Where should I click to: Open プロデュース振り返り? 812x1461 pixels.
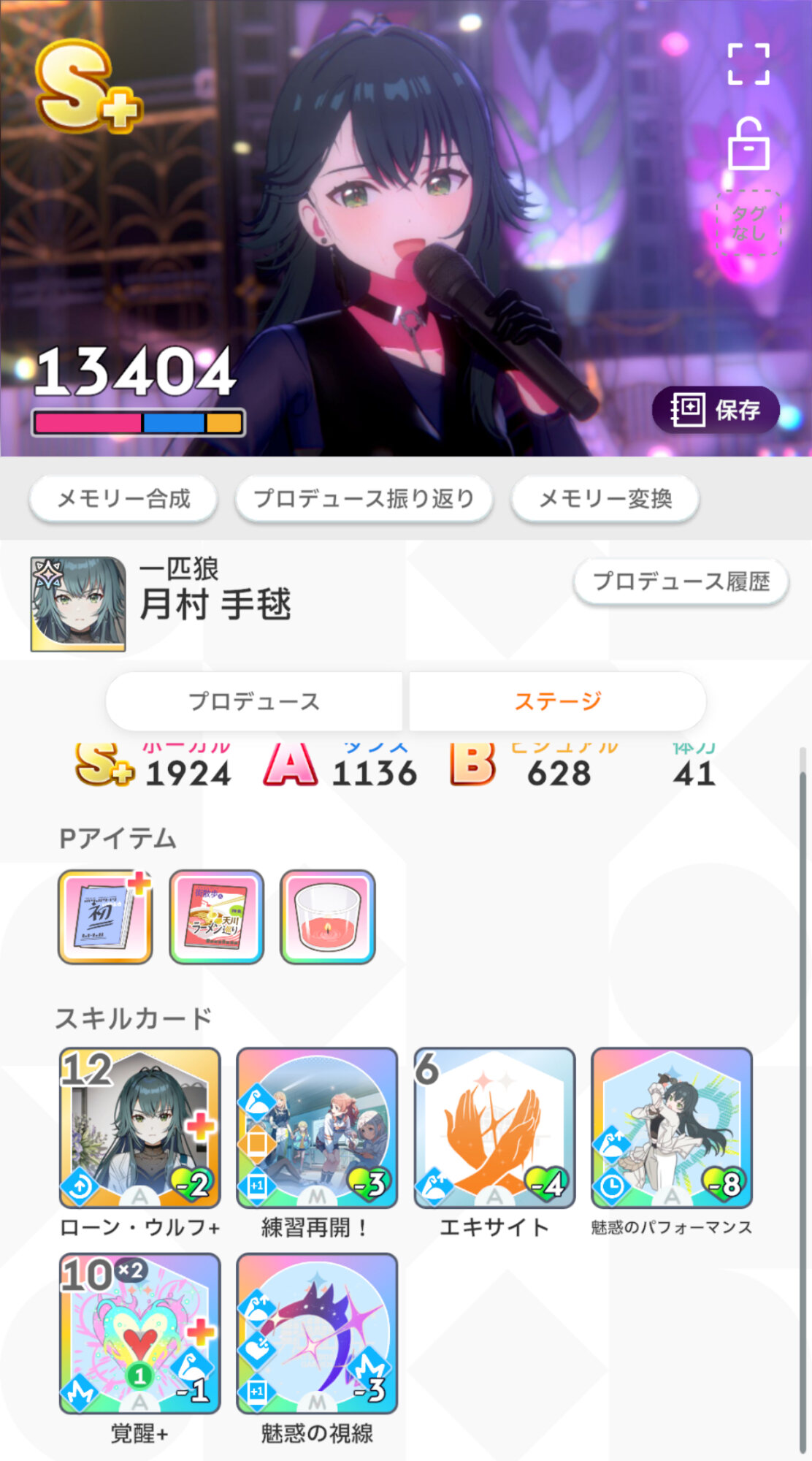(364, 499)
